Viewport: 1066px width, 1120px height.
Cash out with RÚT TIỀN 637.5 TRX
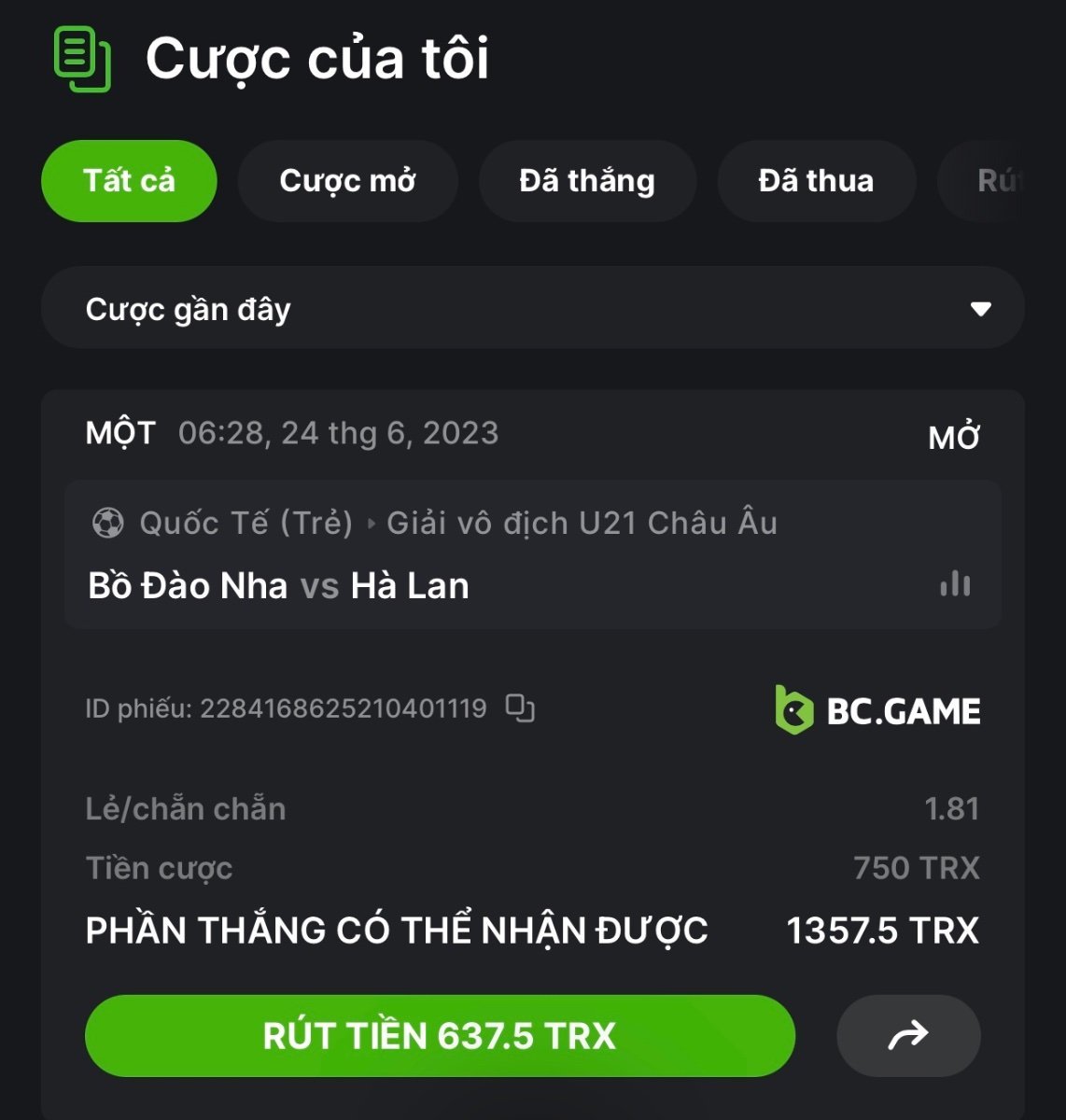coord(440,1036)
